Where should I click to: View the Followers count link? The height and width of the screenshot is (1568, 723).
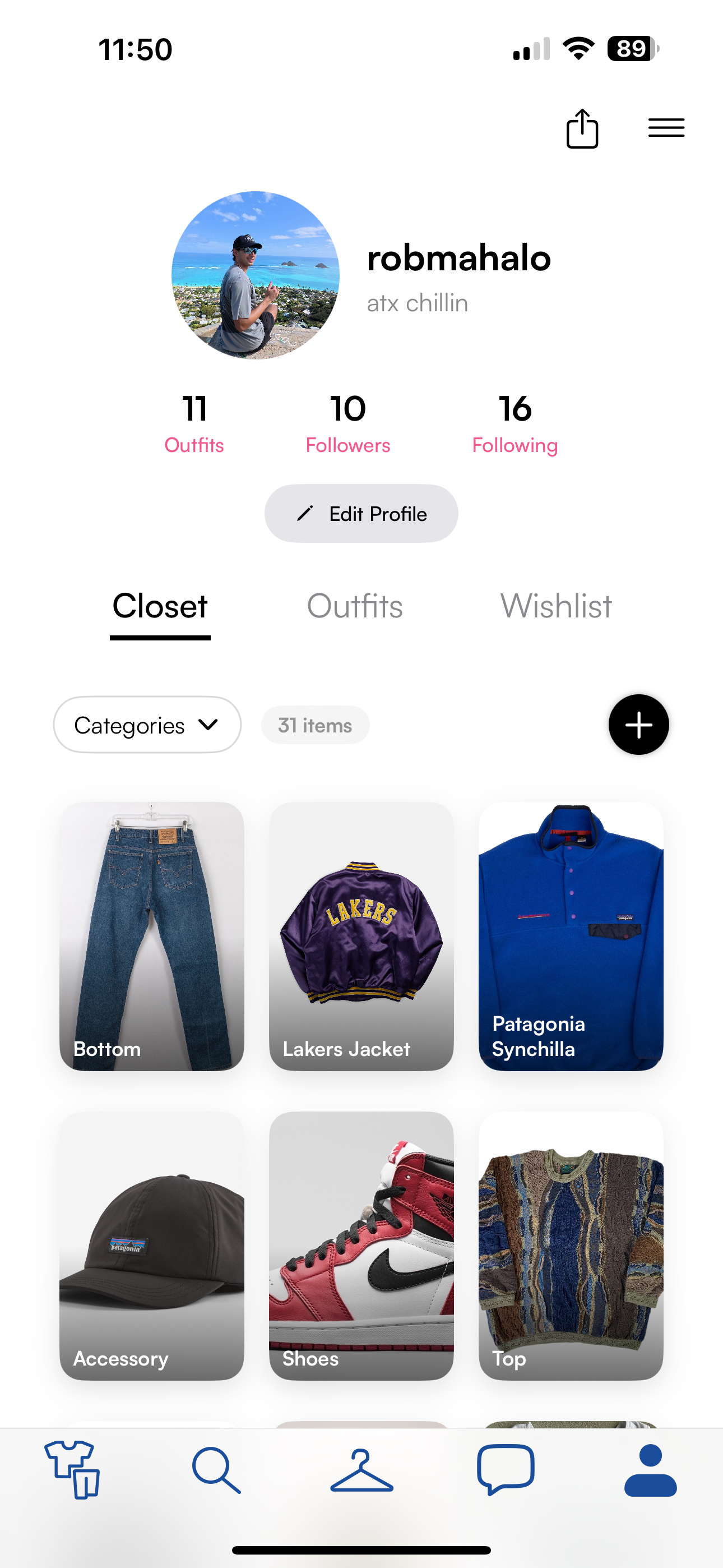(x=348, y=425)
